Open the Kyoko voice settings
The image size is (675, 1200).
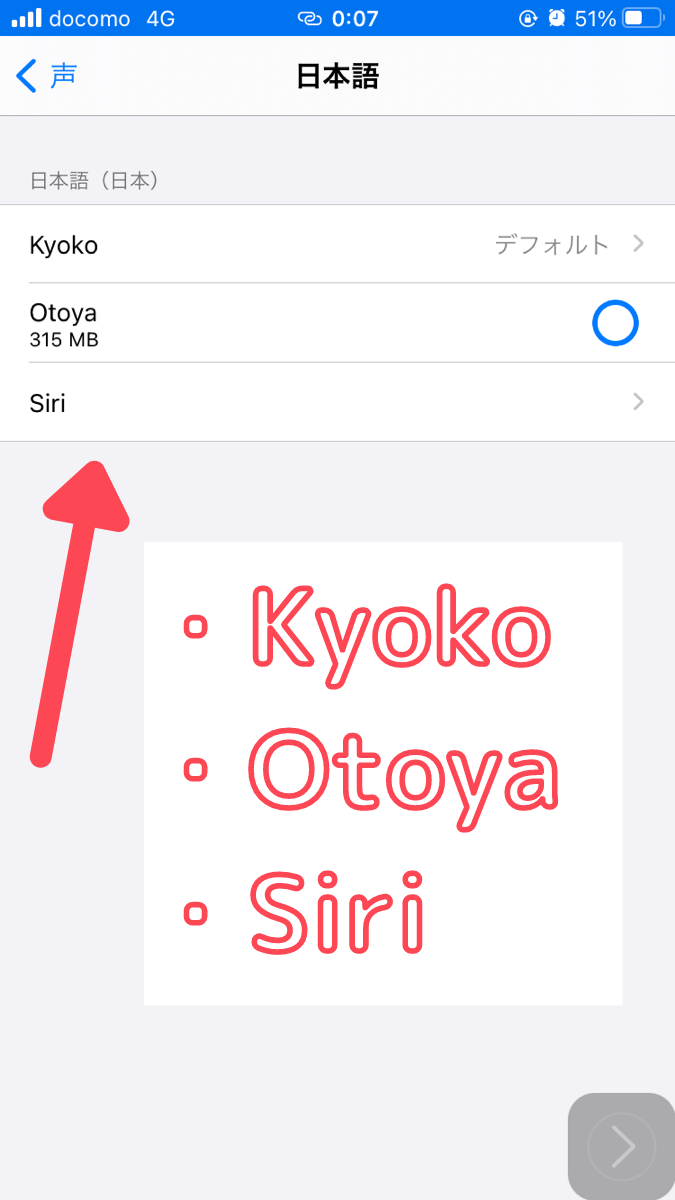[x=337, y=244]
